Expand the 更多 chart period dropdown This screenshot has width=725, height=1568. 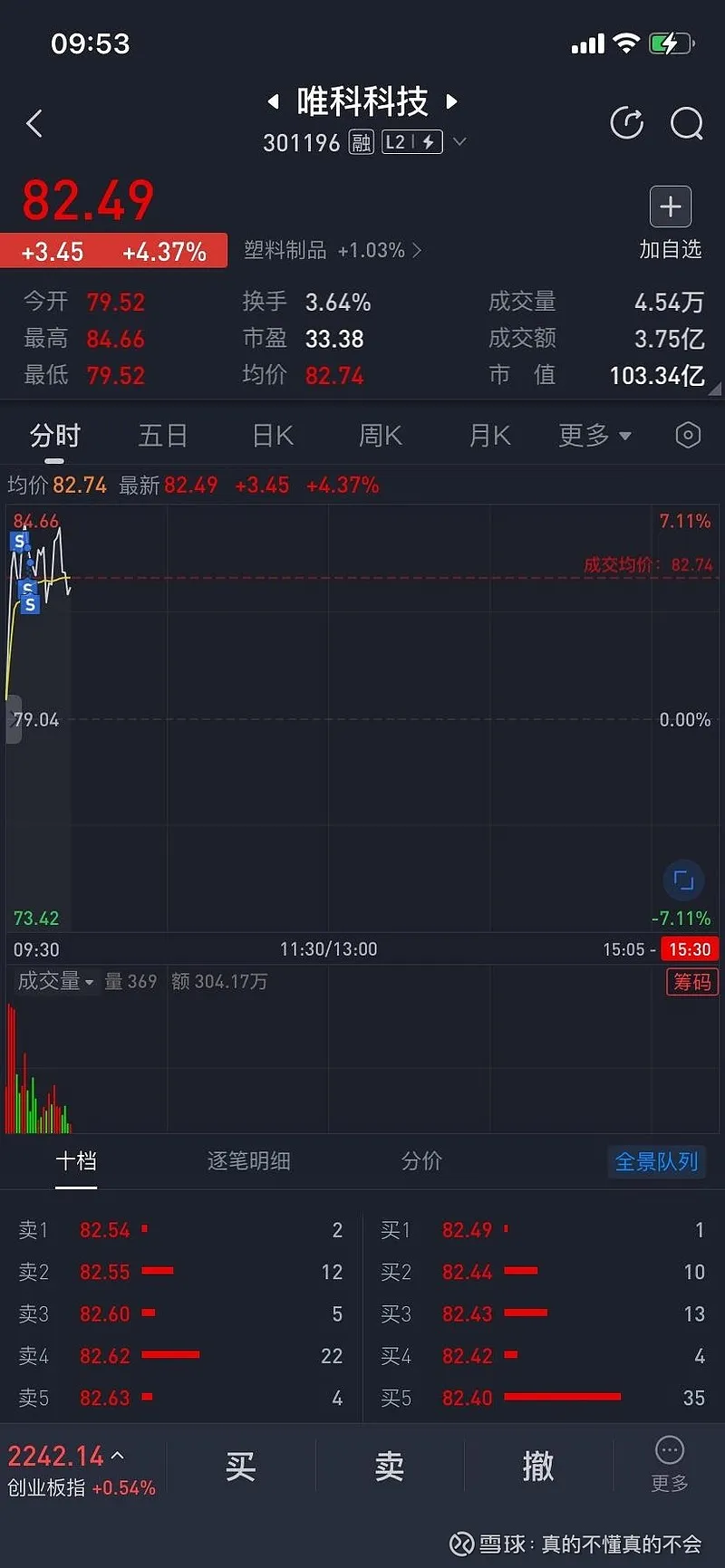(594, 436)
